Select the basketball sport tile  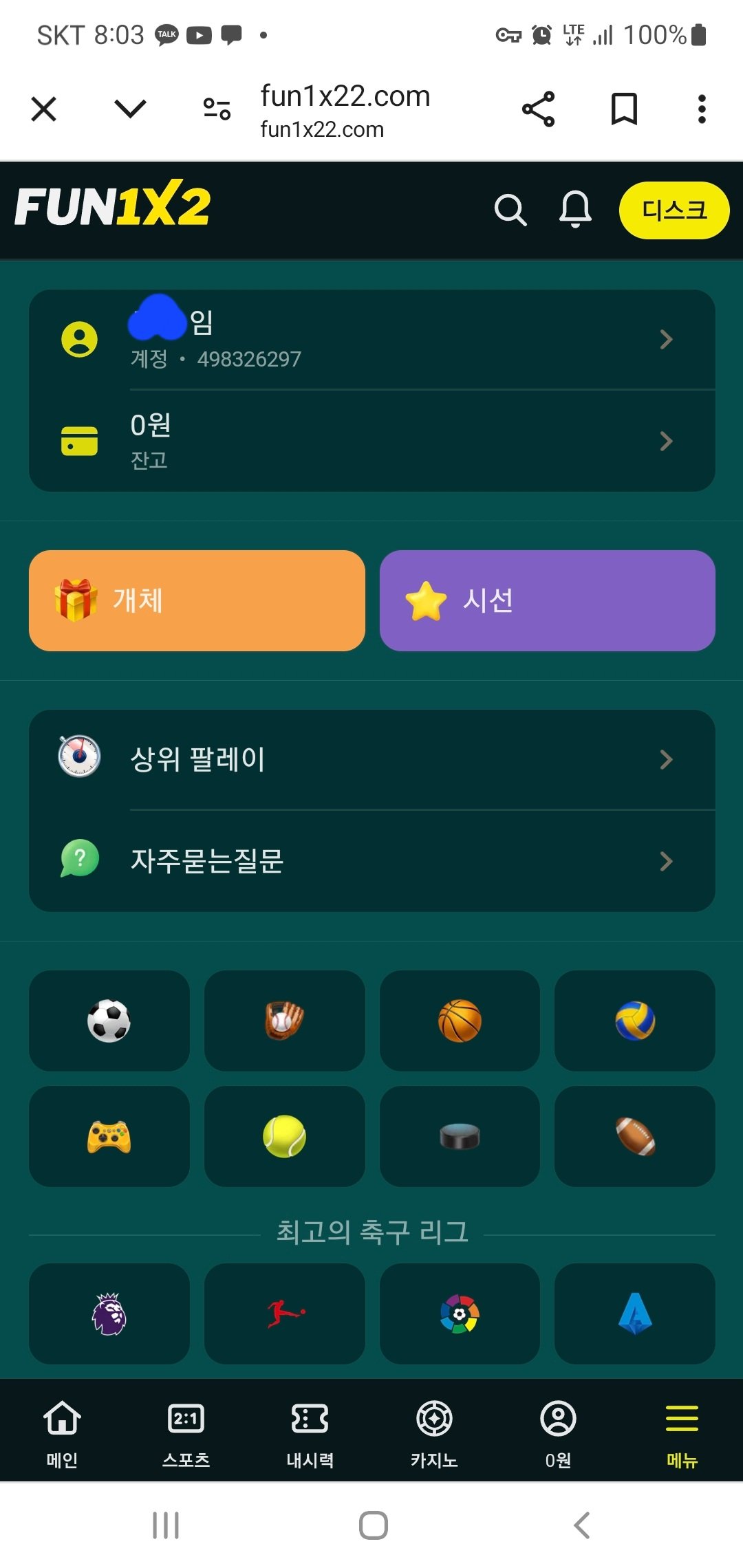(x=460, y=1021)
